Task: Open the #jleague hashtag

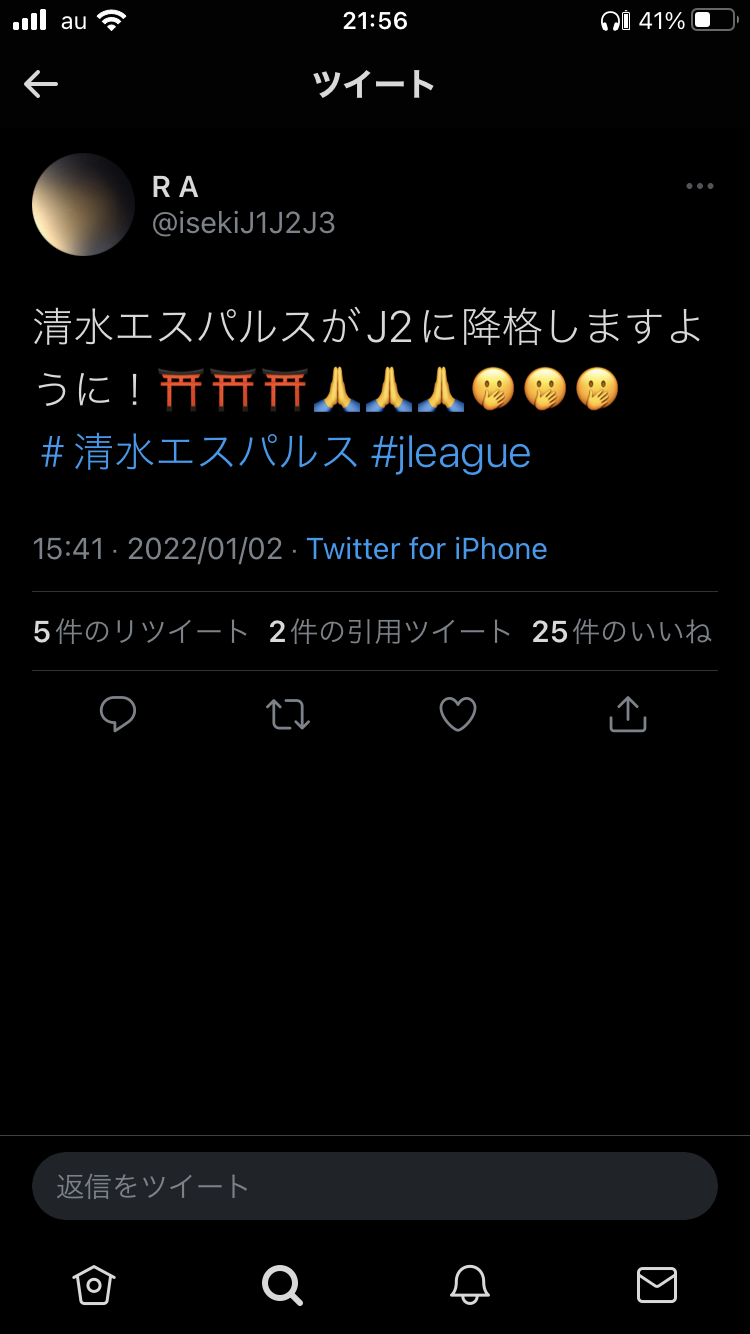Action: (x=451, y=453)
